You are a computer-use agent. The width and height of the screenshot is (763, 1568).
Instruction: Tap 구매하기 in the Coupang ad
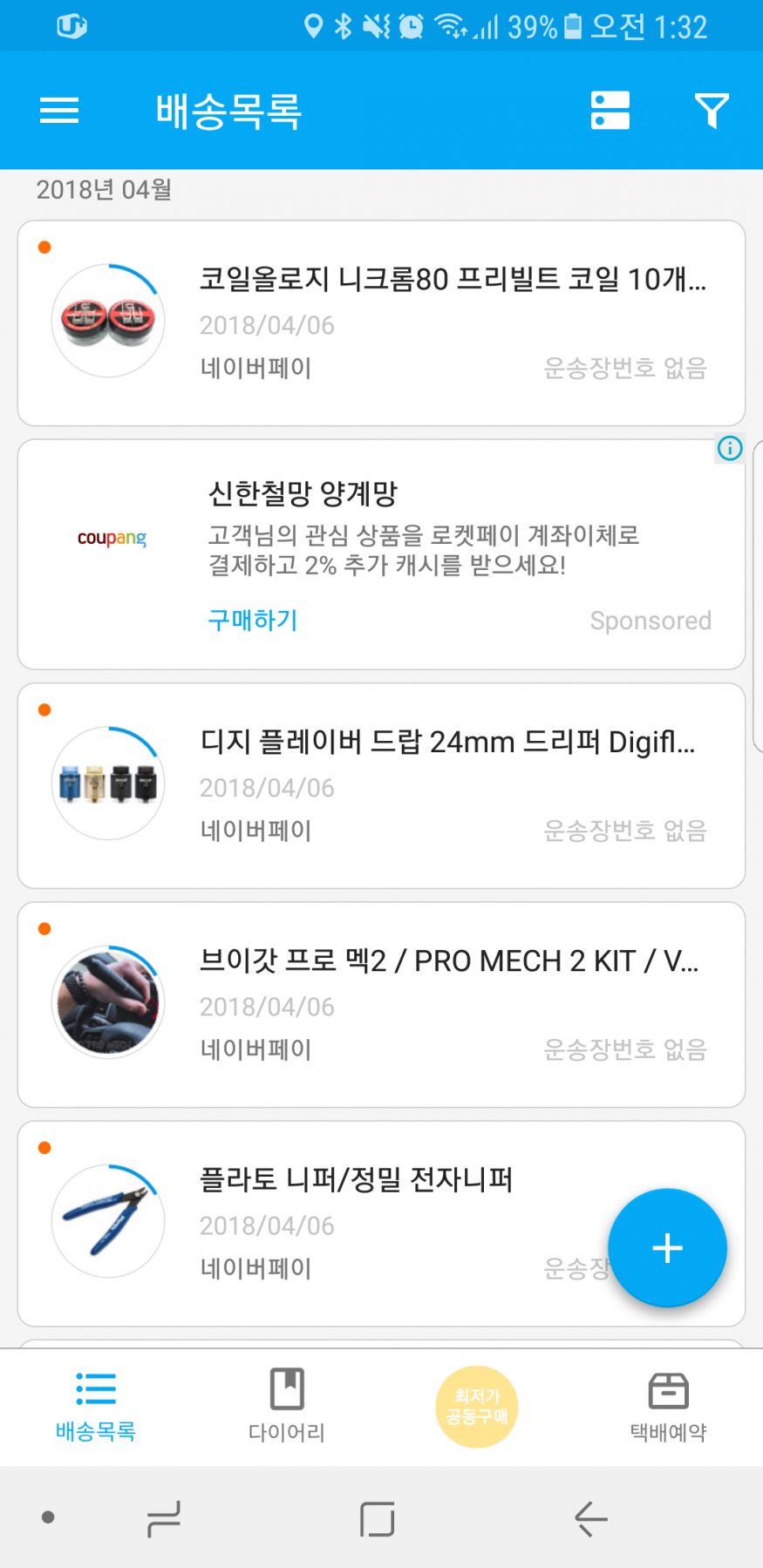(x=253, y=620)
